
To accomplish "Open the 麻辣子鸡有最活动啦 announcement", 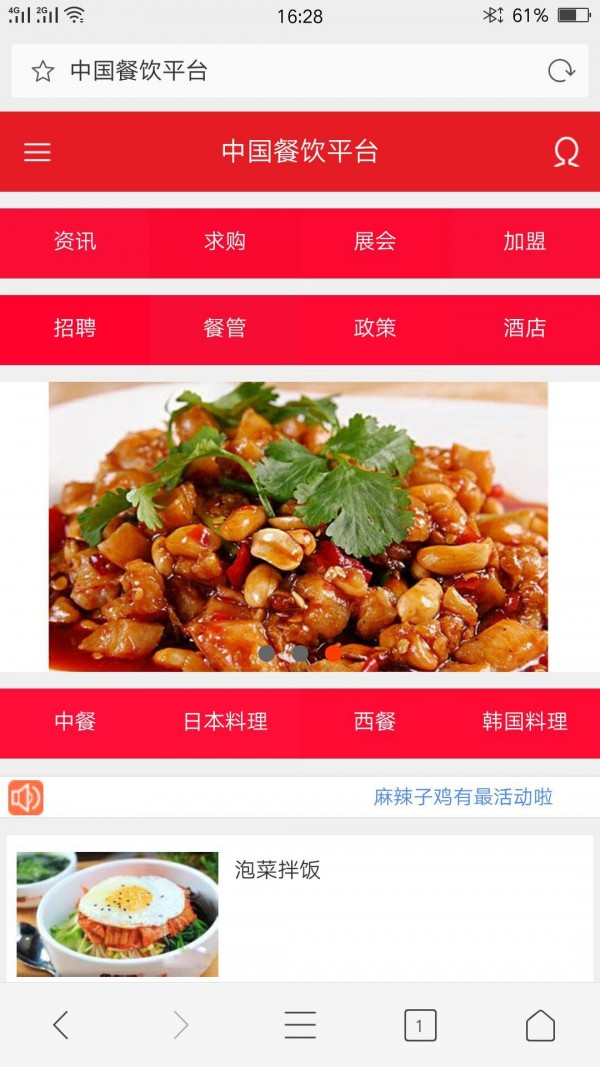I will click(x=463, y=797).
